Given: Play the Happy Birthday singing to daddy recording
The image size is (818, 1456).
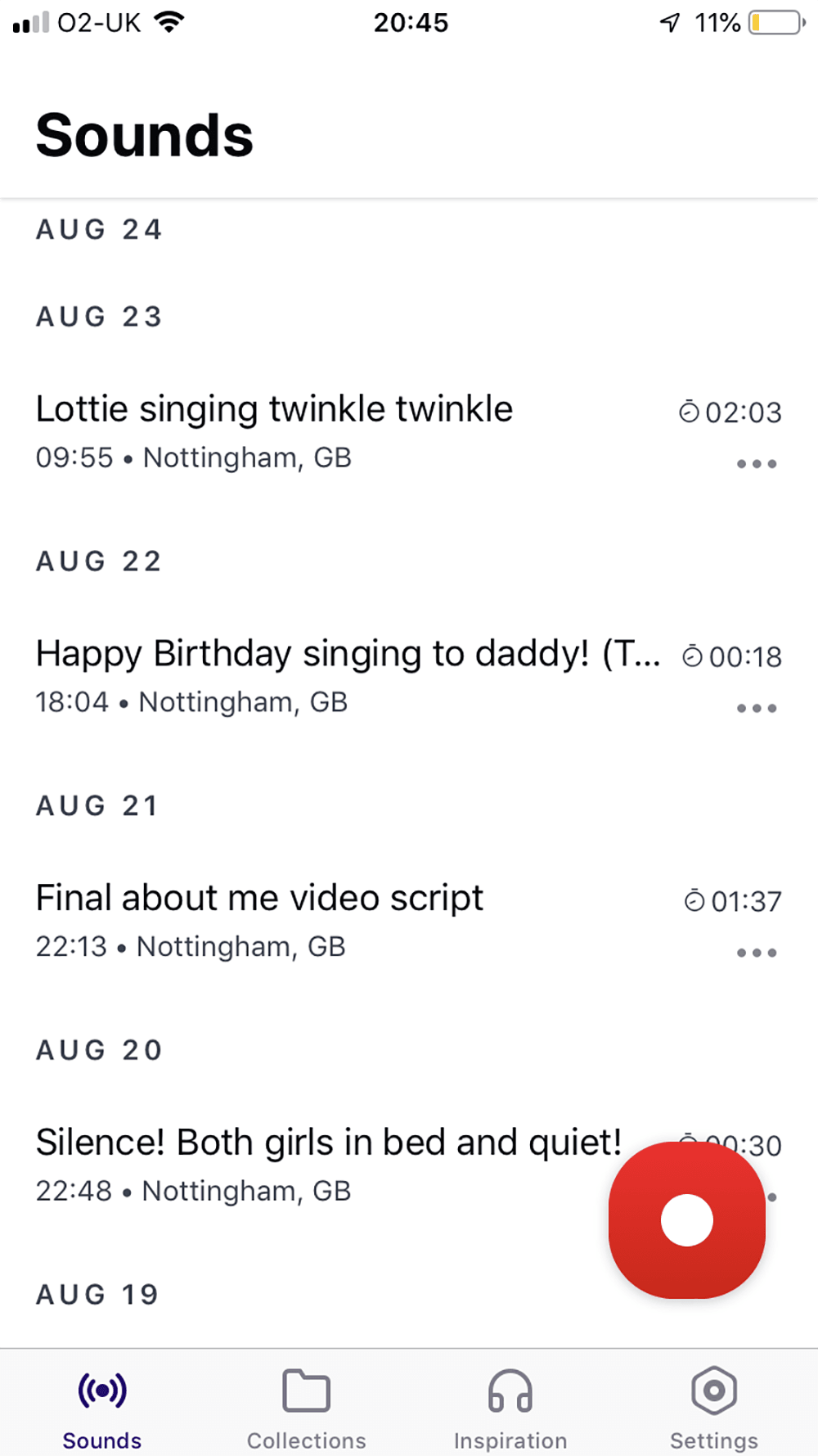Looking at the screenshot, I should click(348, 655).
